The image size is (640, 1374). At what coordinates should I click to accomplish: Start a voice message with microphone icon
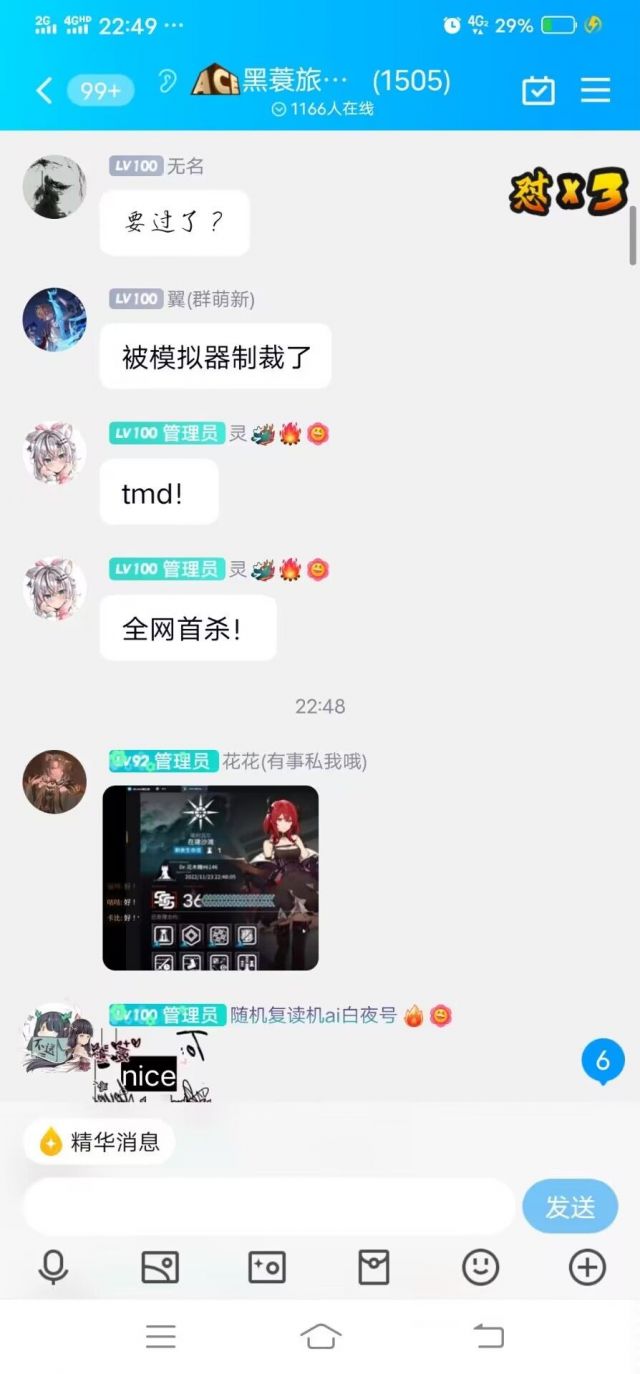[x=53, y=1268]
